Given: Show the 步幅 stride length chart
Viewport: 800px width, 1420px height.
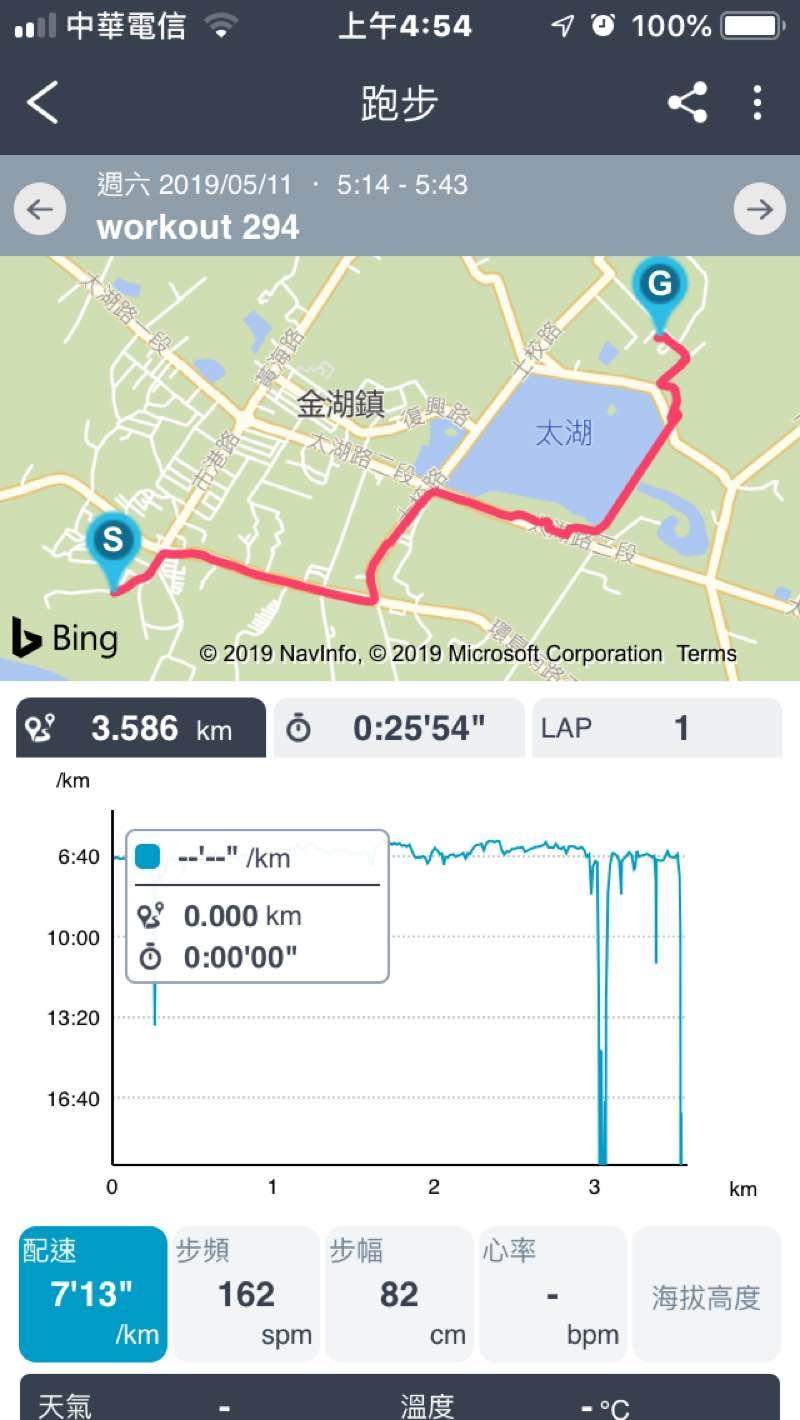Looking at the screenshot, I should (399, 1294).
